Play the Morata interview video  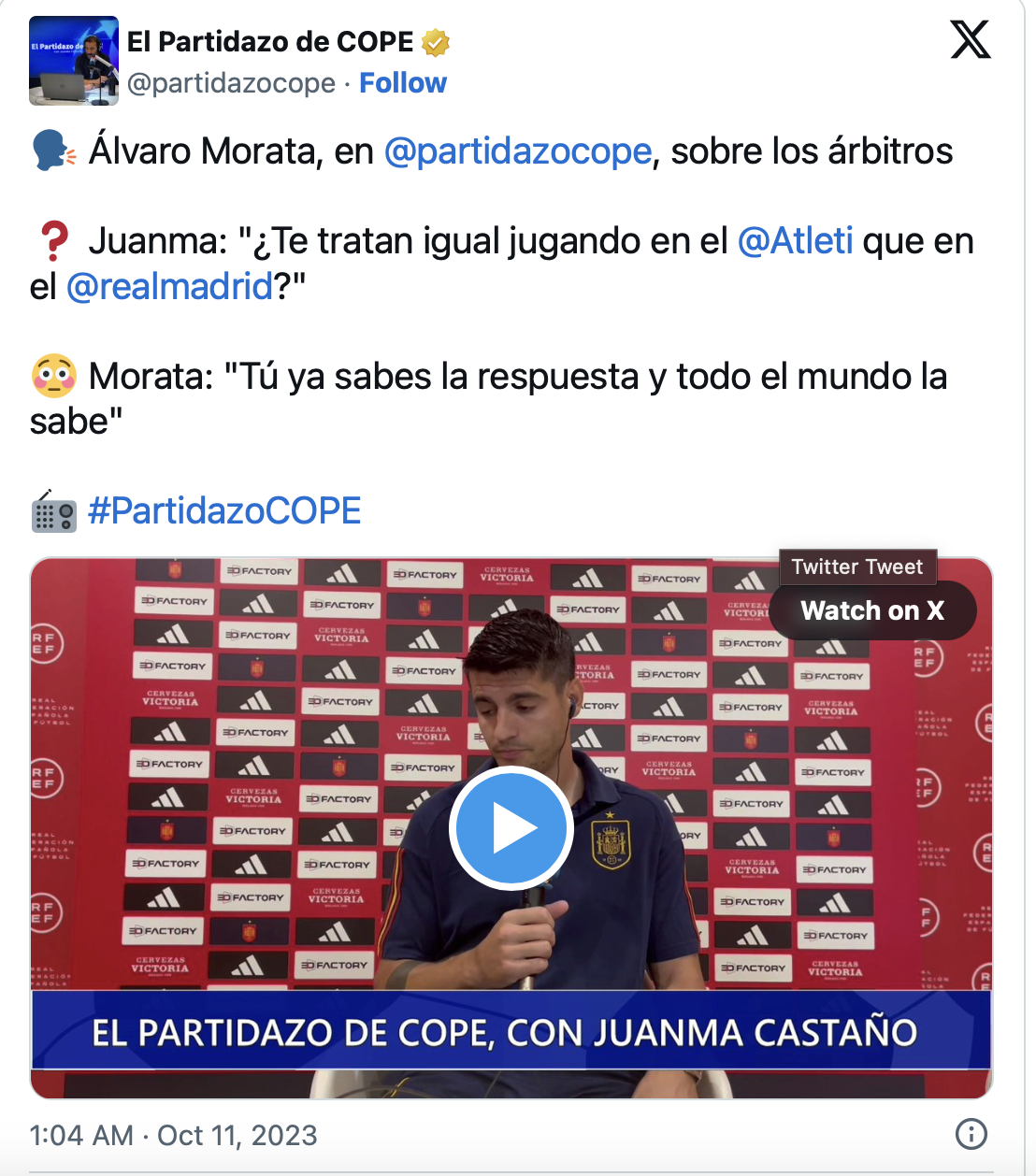(511, 827)
